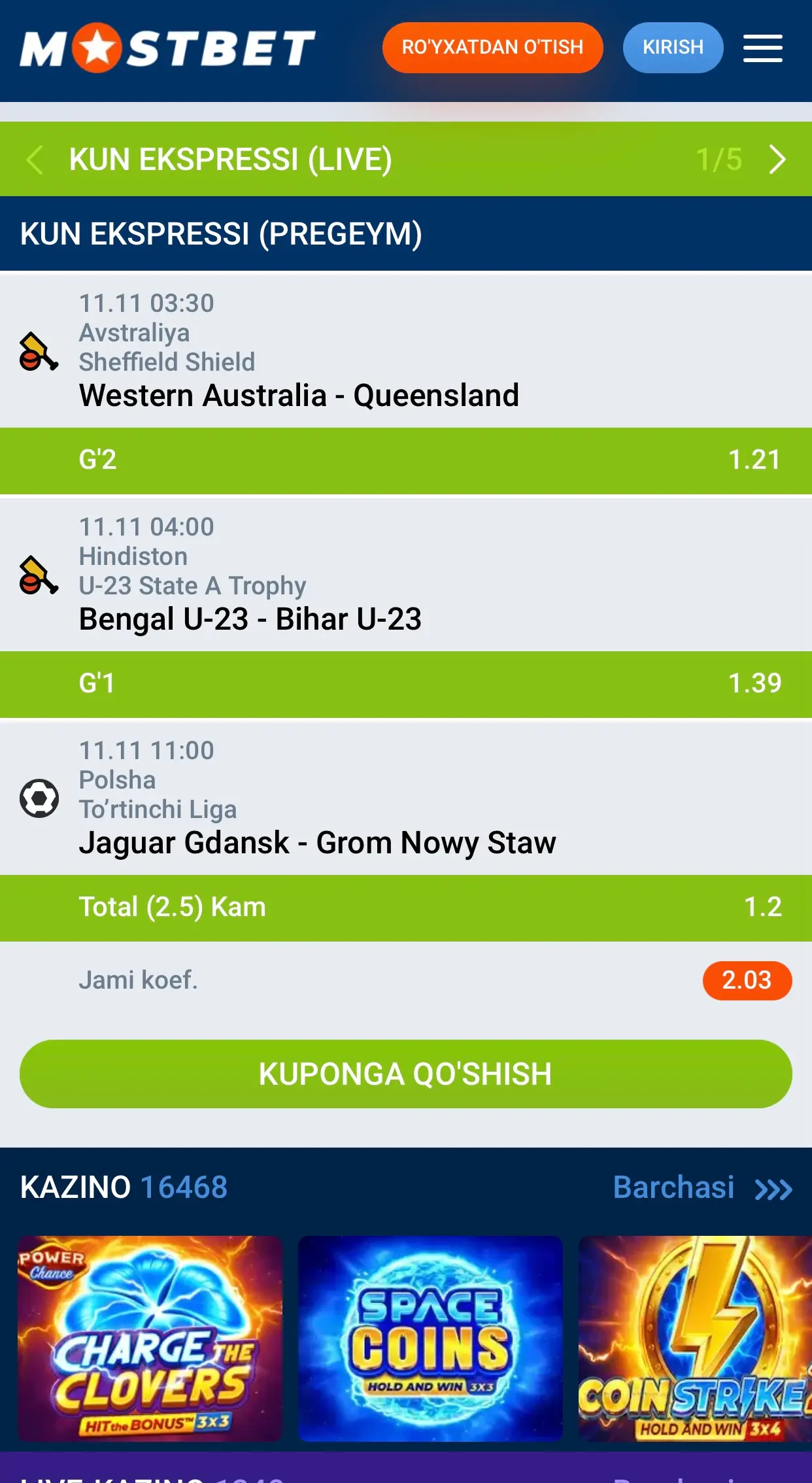Advance the express carousel with the right arrow
Viewport: 812px width, 1483px height.
[777, 159]
